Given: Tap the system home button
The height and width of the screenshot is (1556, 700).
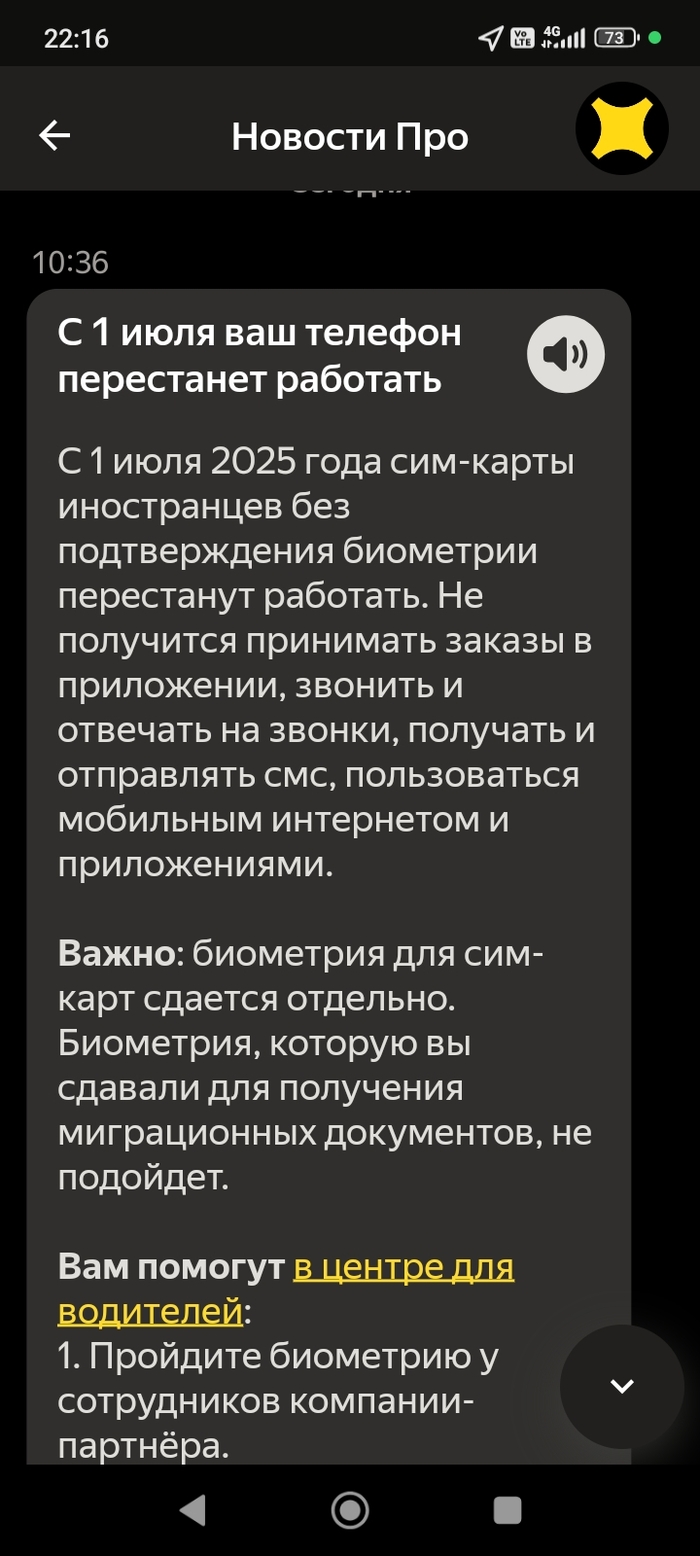Looking at the screenshot, I should pos(350,1510).
